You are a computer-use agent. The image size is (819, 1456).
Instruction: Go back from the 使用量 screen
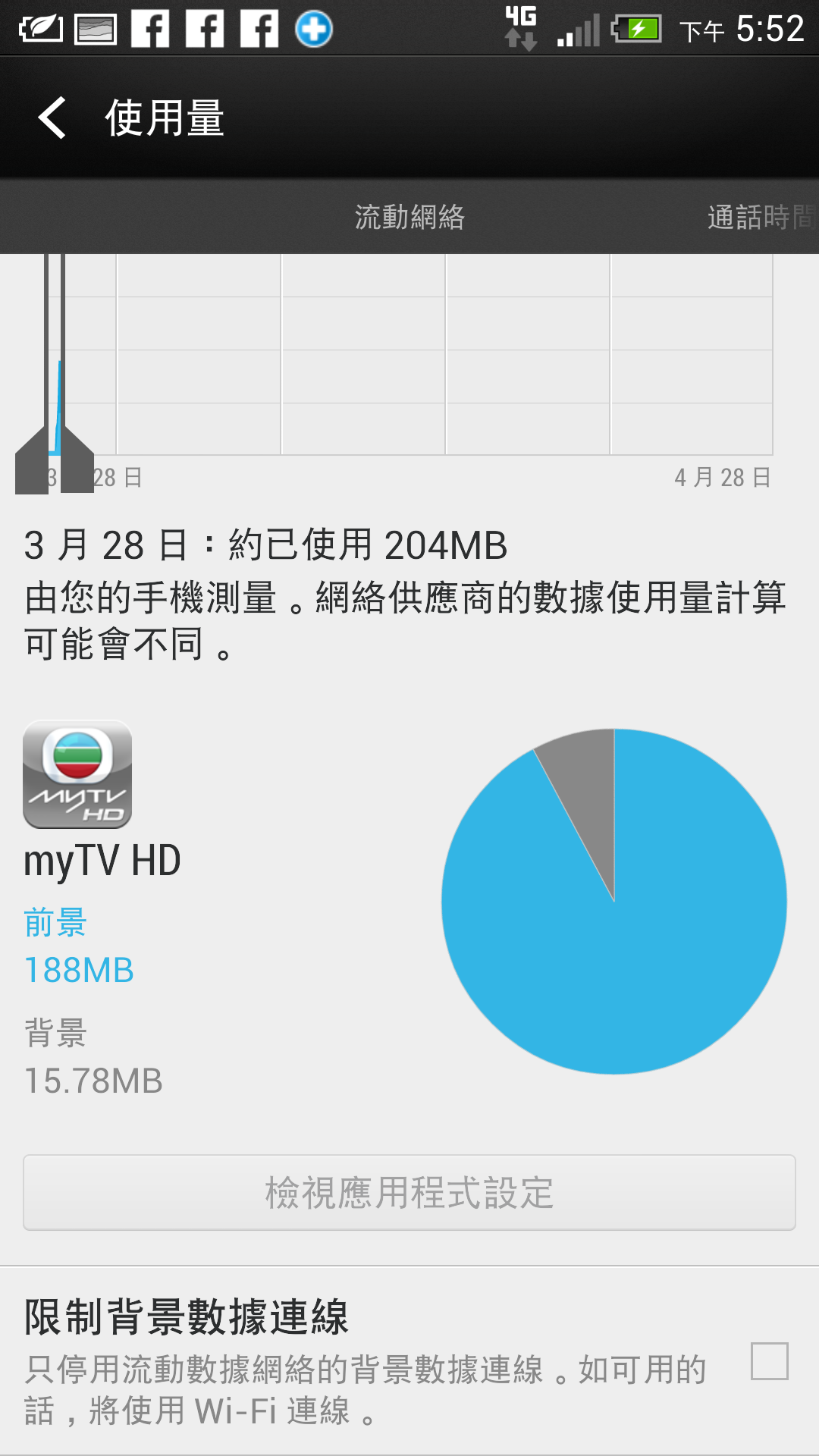[x=53, y=118]
